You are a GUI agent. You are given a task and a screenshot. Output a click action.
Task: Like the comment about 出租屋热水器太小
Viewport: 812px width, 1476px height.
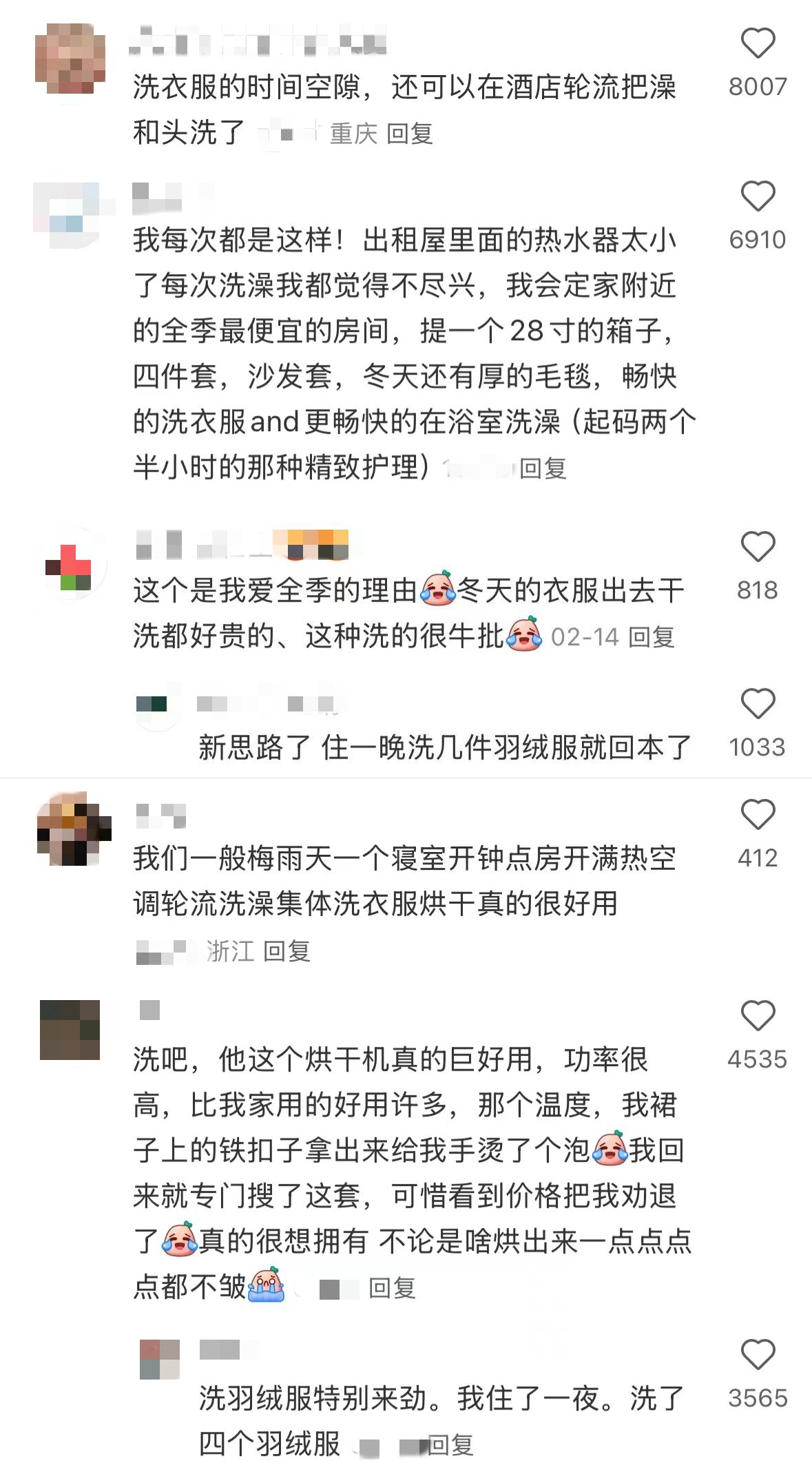point(758,196)
